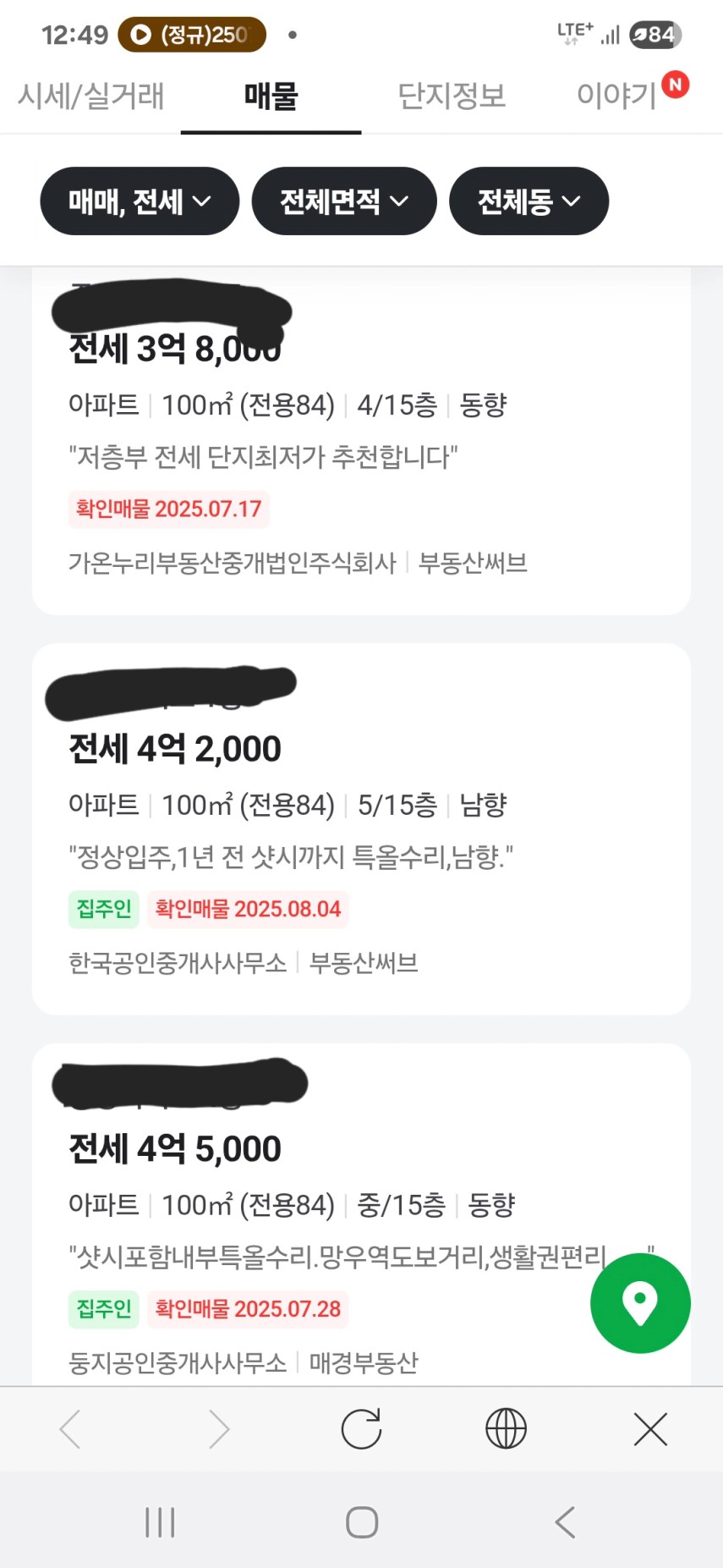Open system recent apps
723x1568 pixels.
160,1522
